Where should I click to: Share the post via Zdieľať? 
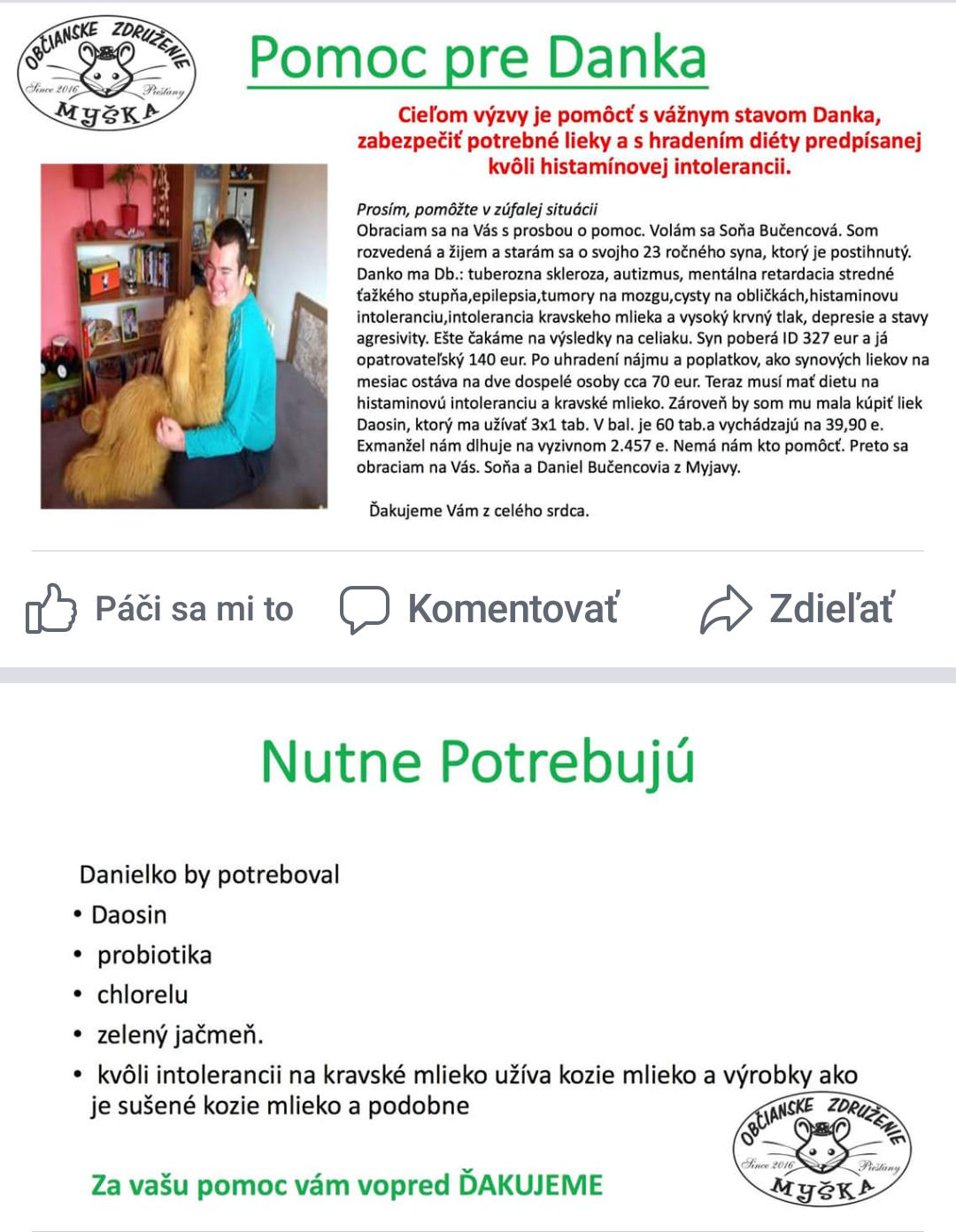(x=797, y=609)
